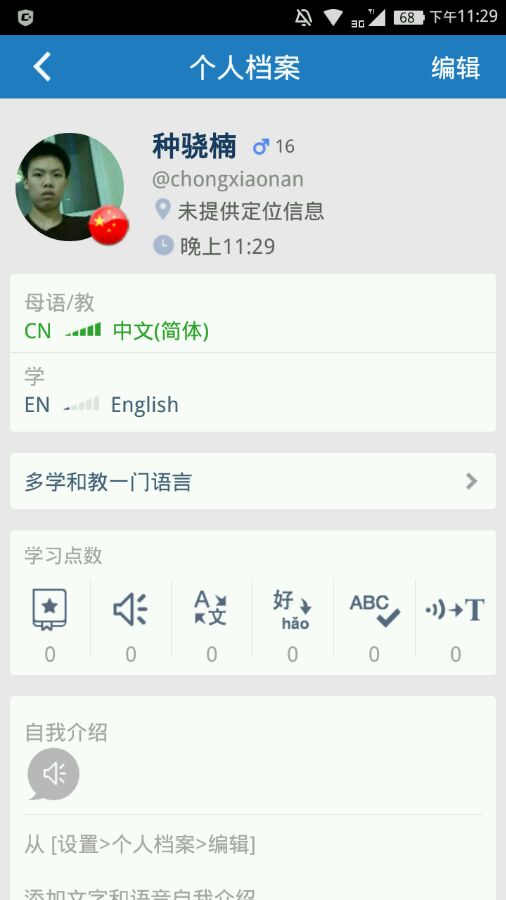The height and width of the screenshot is (900, 506).
Task: Tap 编辑 to edit the profile
Action: click(x=456, y=67)
